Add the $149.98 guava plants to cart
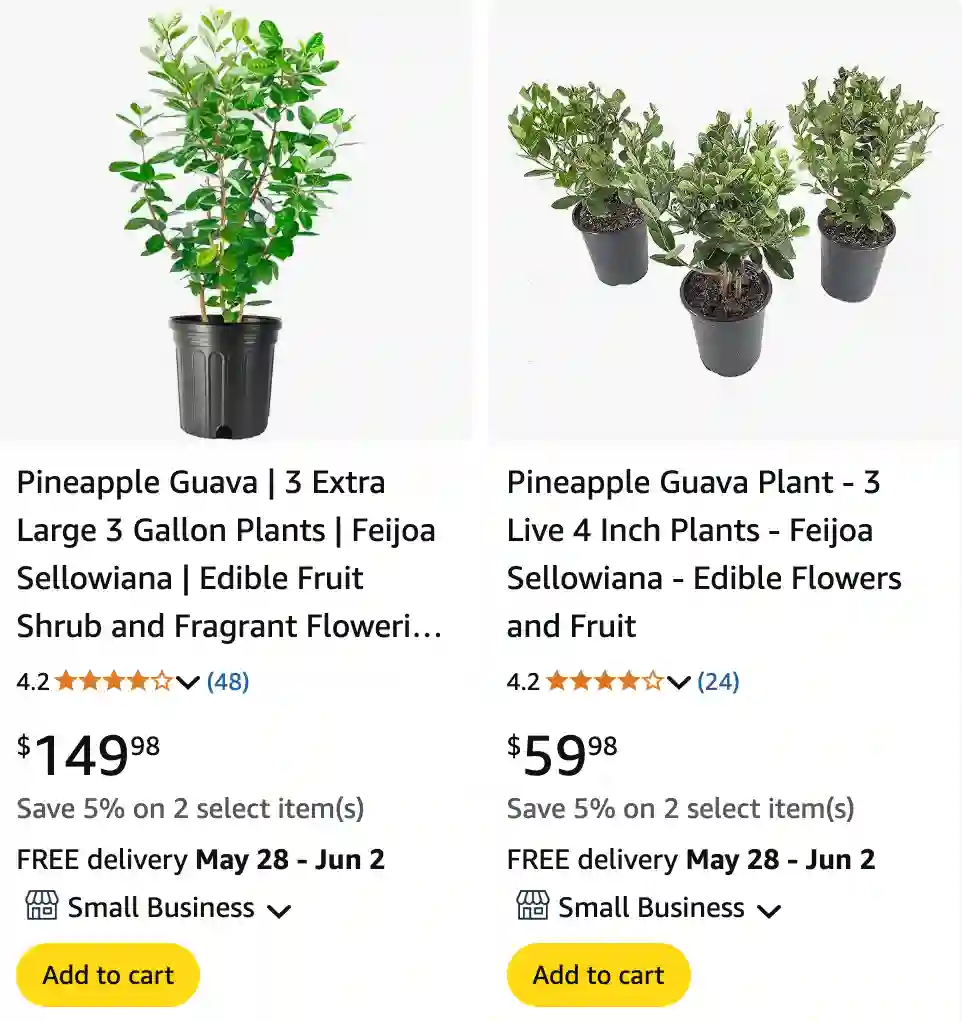 pyautogui.click(x=108, y=975)
